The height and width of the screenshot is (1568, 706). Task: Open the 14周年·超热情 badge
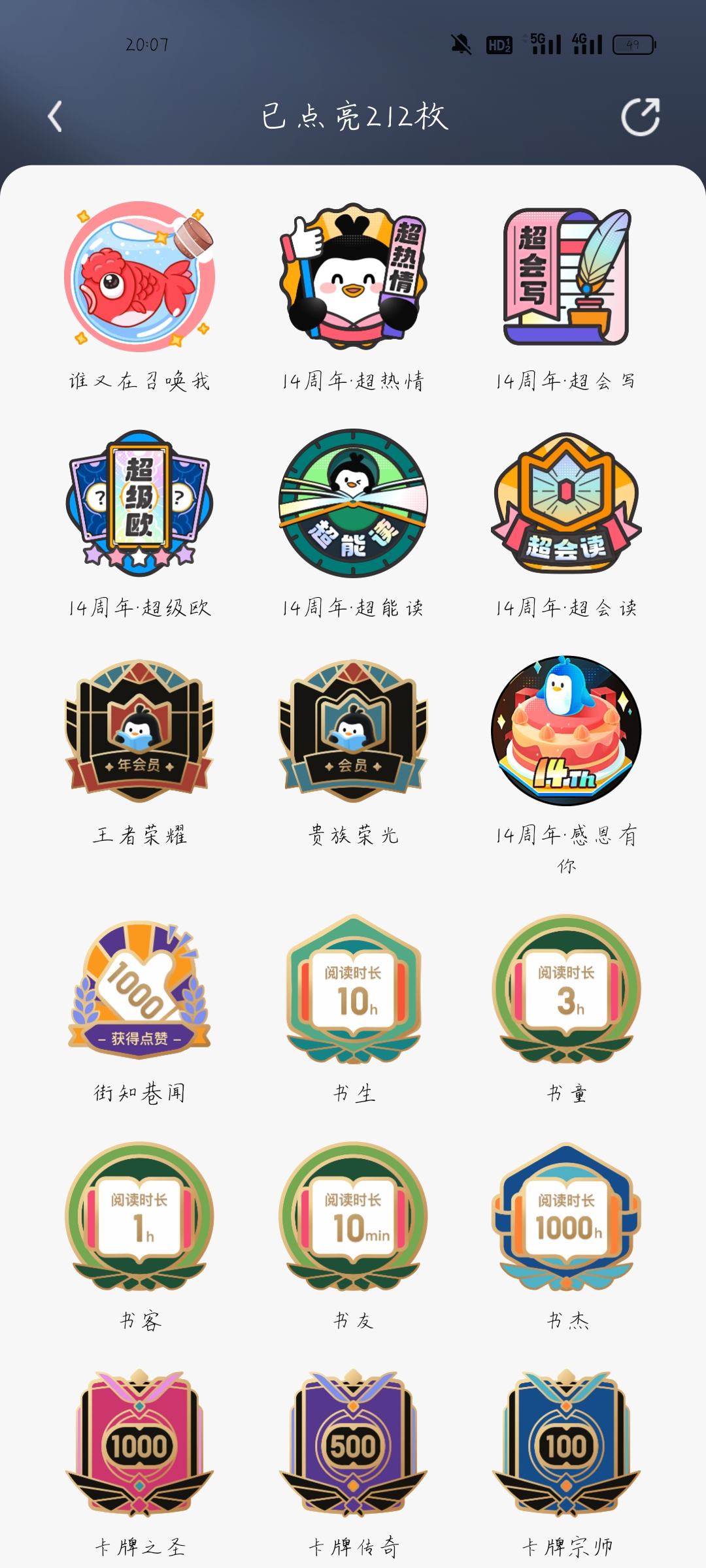pos(353,276)
